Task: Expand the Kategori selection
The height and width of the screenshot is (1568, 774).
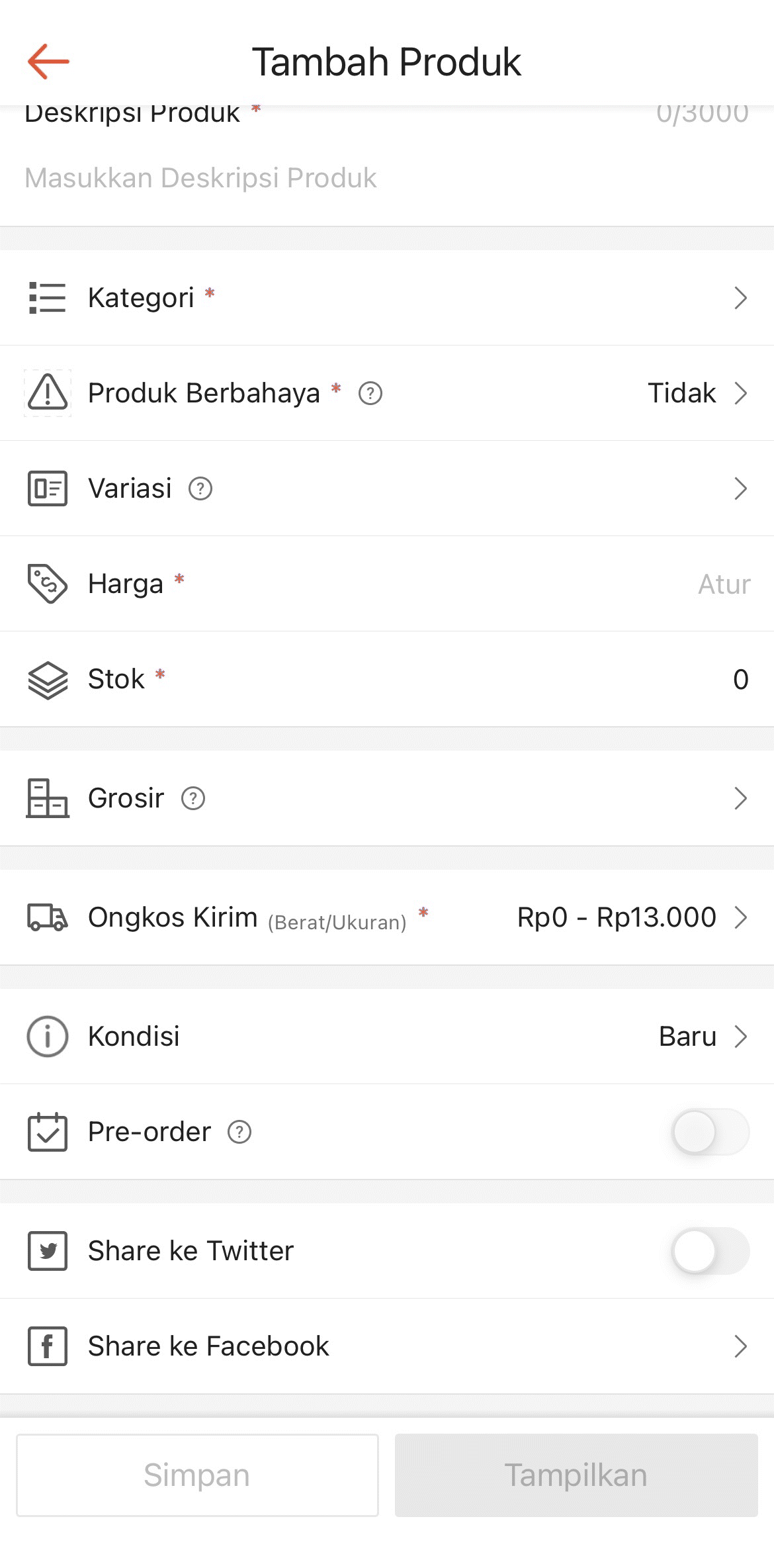Action: (x=741, y=298)
